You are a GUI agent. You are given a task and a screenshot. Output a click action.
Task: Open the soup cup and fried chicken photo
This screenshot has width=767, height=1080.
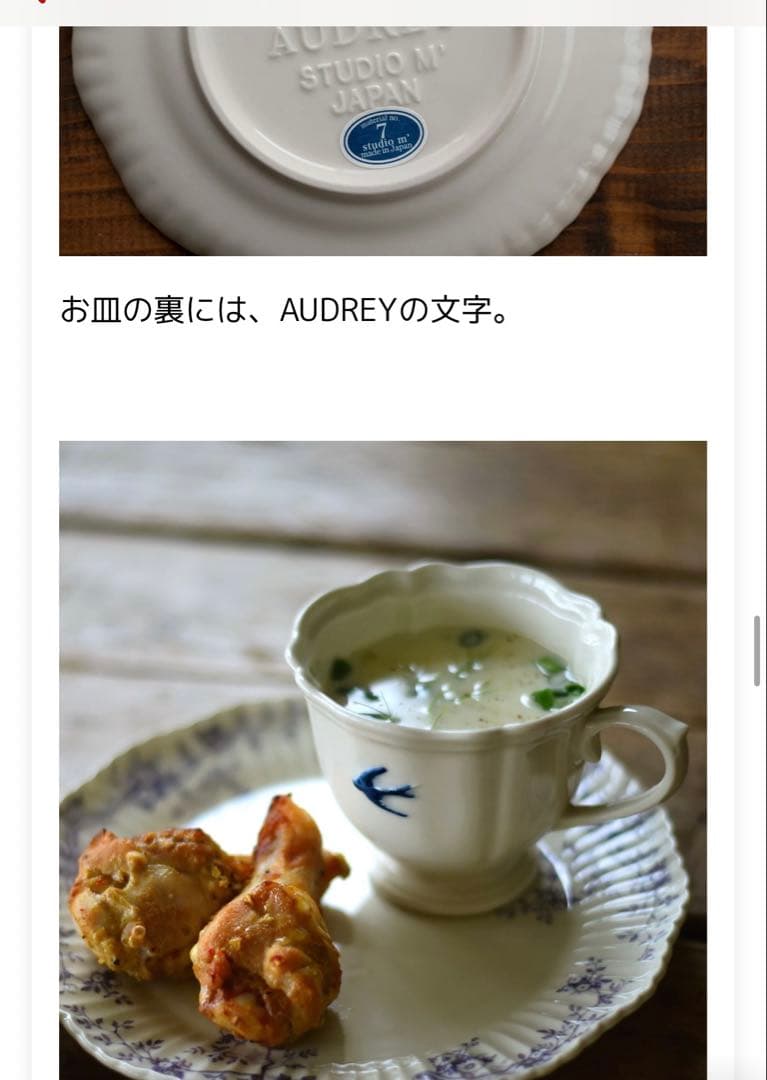coord(383,760)
